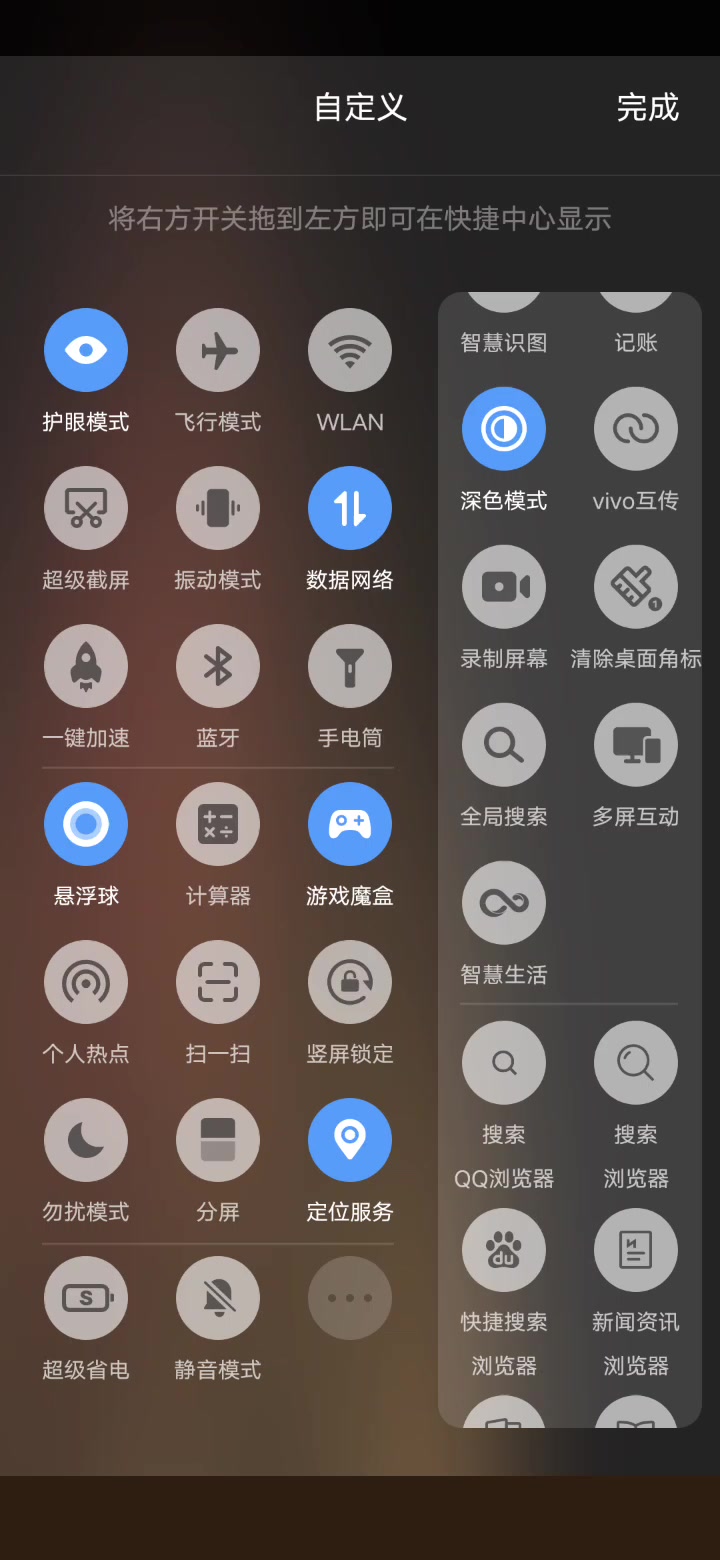Turn off 定位服务 location services
Image resolution: width=720 pixels, height=1560 pixels.
350,1140
